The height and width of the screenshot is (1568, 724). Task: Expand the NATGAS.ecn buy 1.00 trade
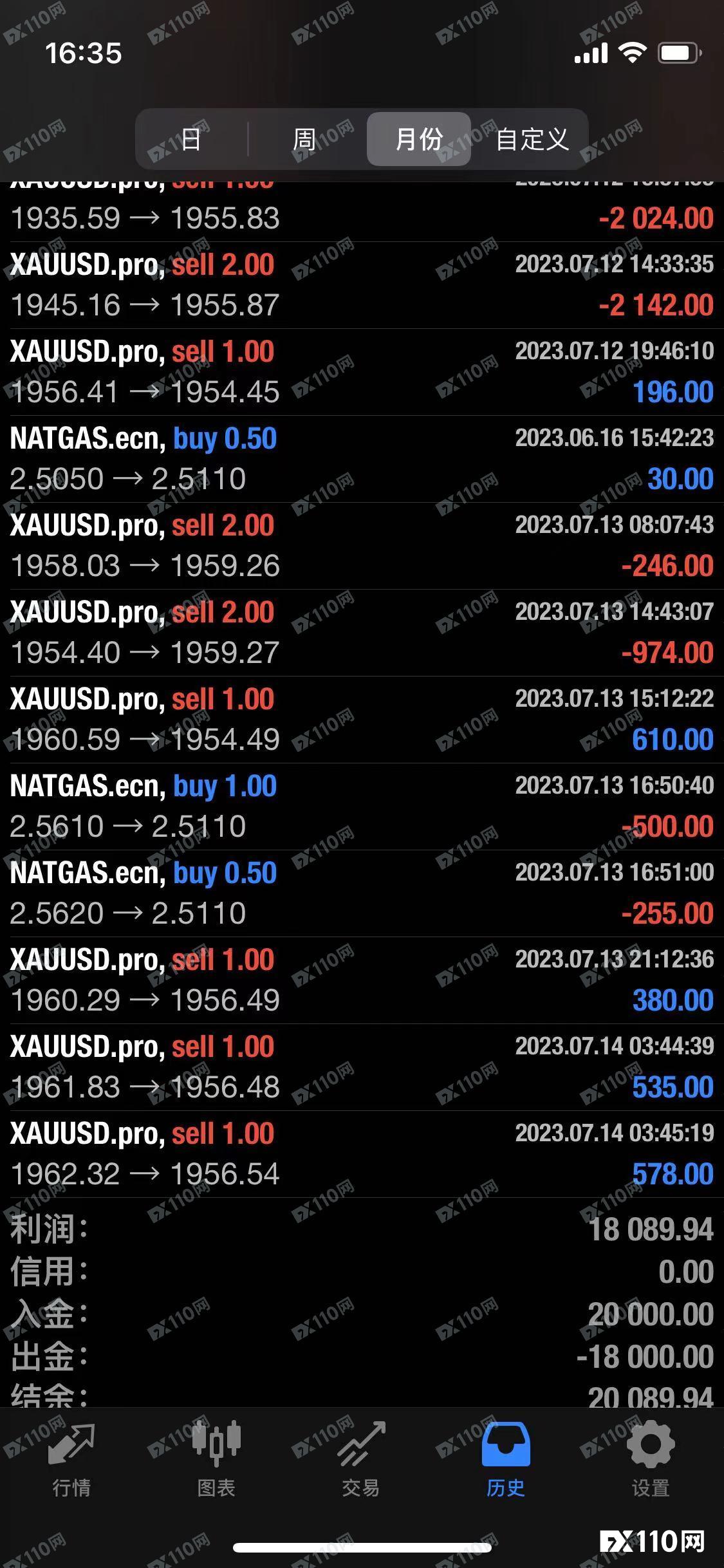pos(362,807)
